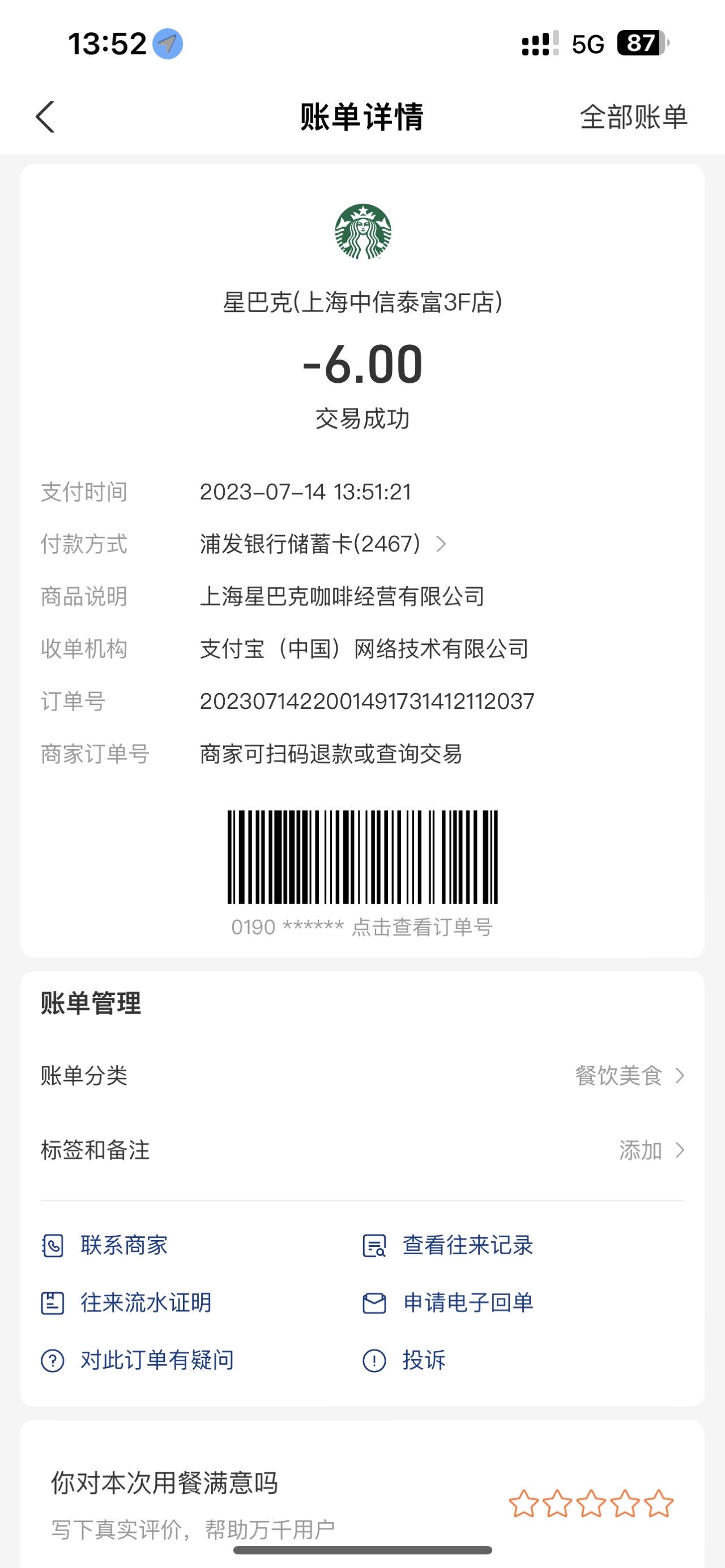File a complaint via 投诉
This screenshot has width=725, height=1568.
pyautogui.click(x=404, y=1360)
